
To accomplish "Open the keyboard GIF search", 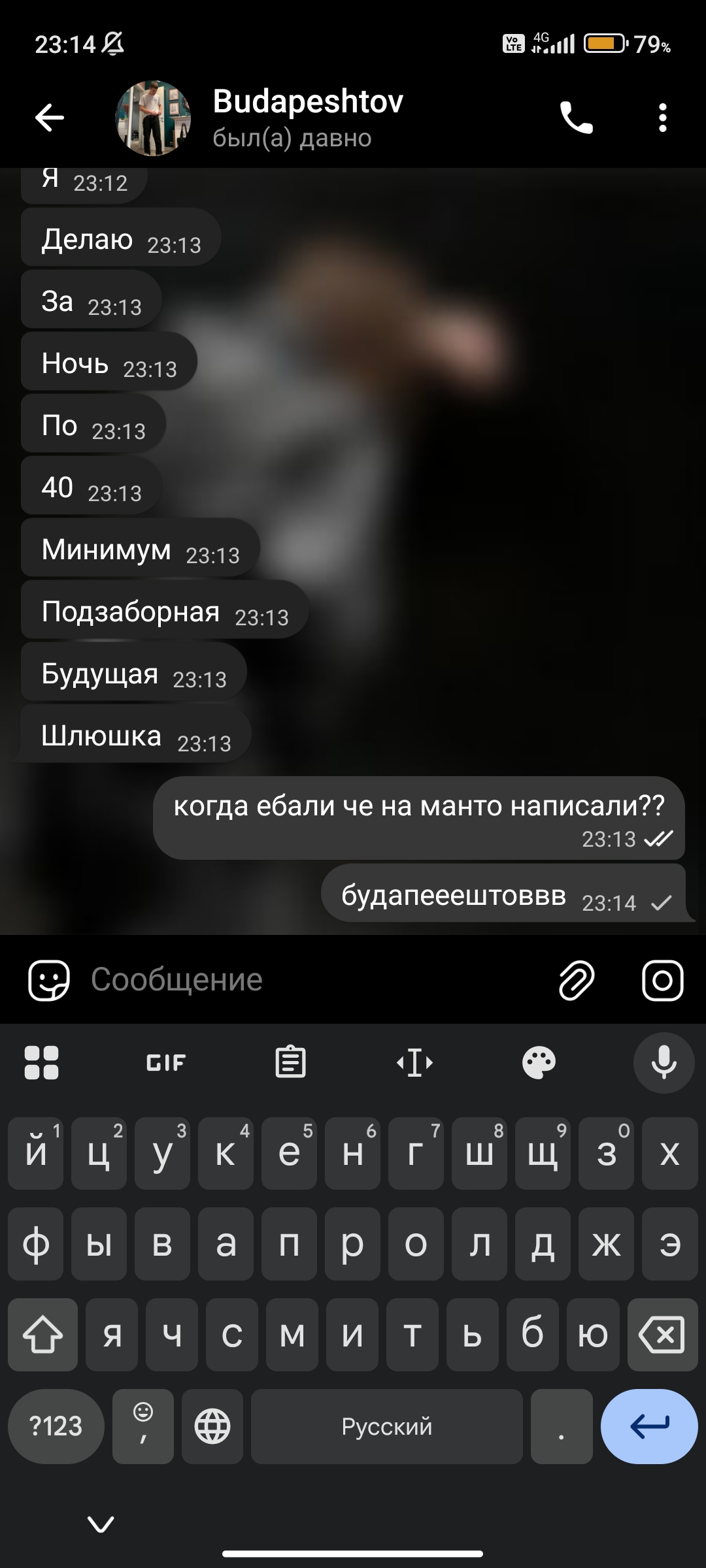I will [166, 1062].
